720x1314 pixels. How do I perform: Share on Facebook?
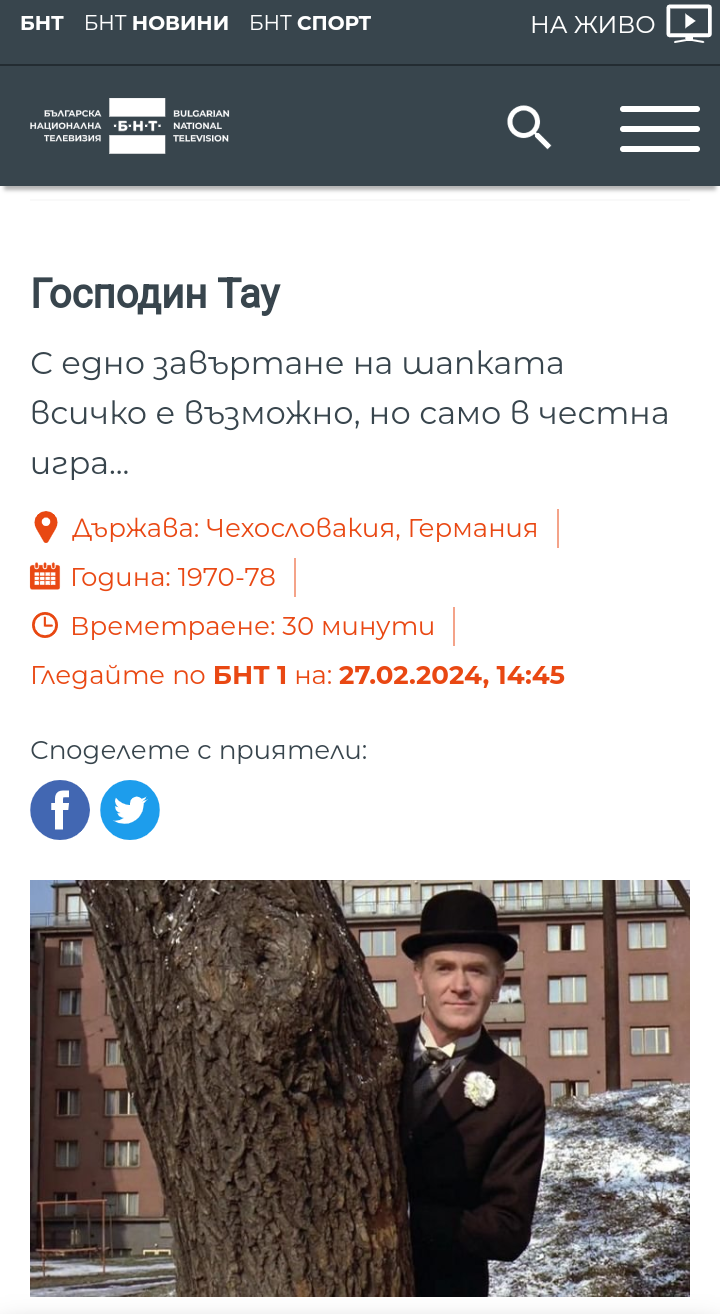click(60, 810)
